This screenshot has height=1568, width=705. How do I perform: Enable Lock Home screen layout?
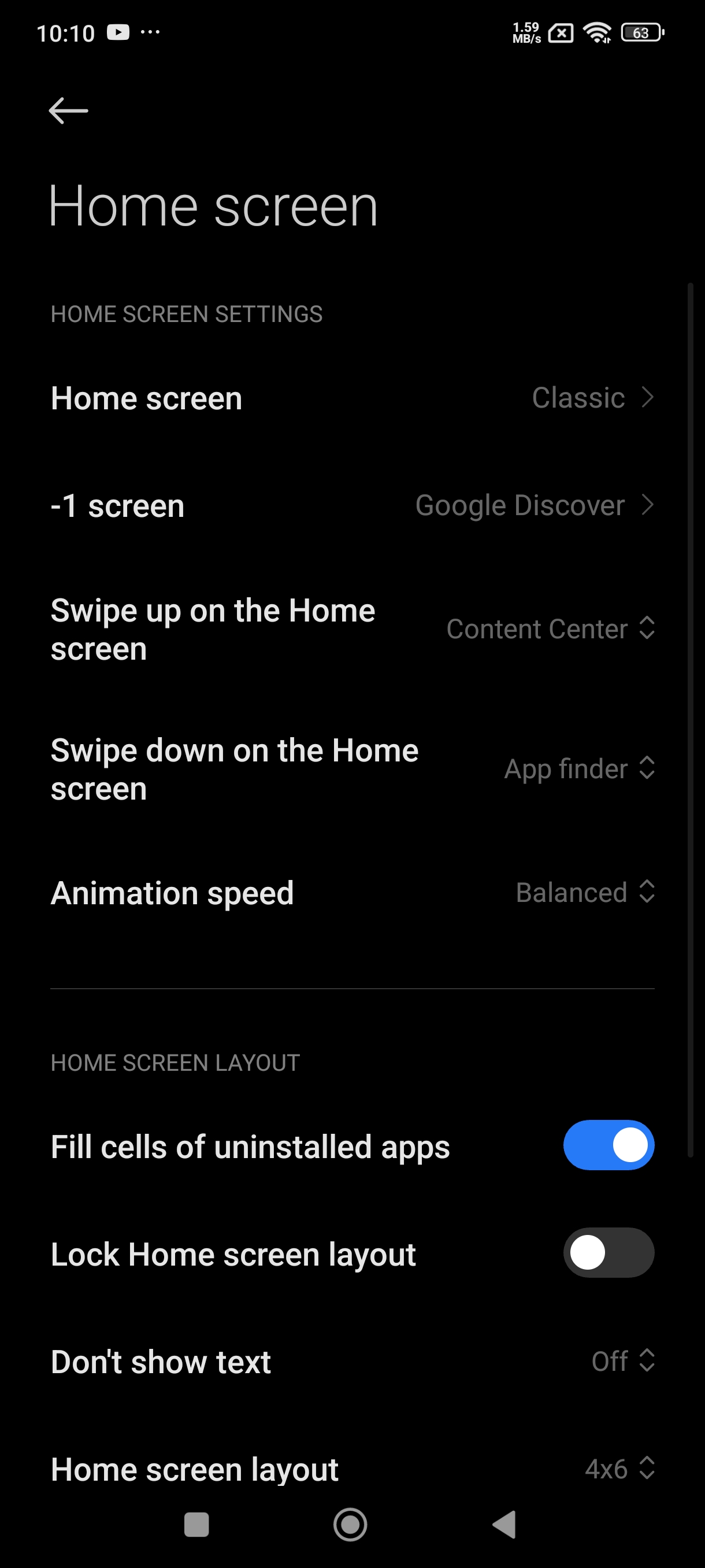608,1253
